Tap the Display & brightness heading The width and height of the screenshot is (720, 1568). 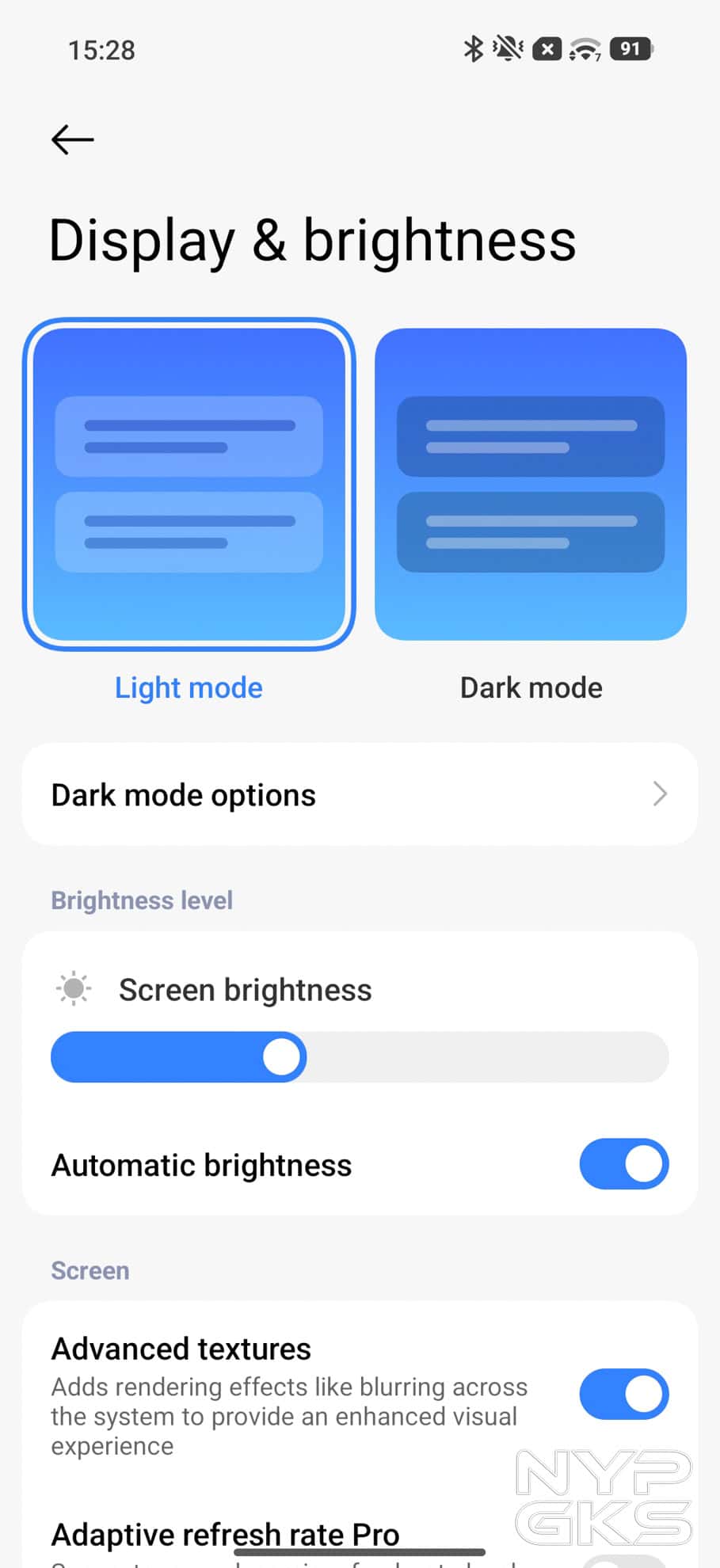[314, 240]
